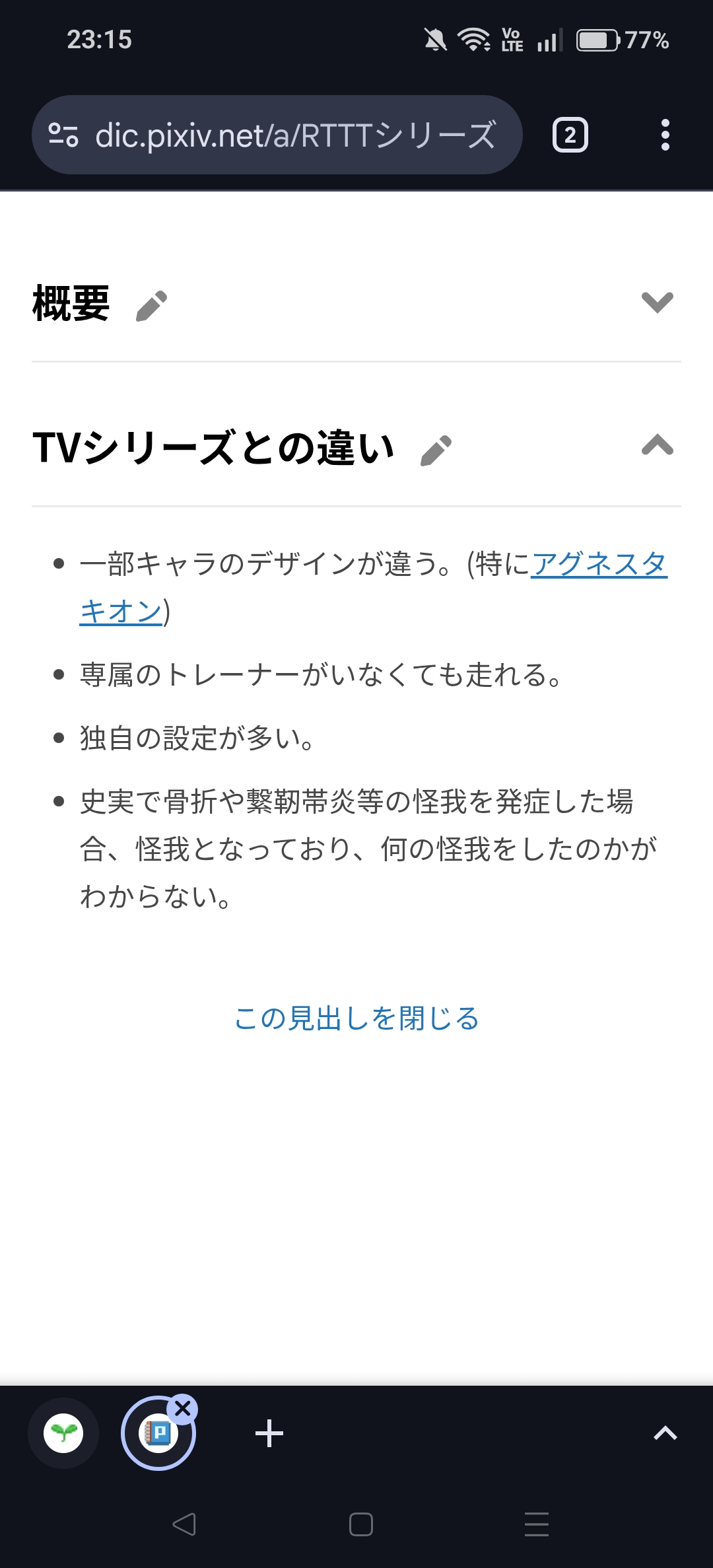Edit the 概要 section

[151, 306]
